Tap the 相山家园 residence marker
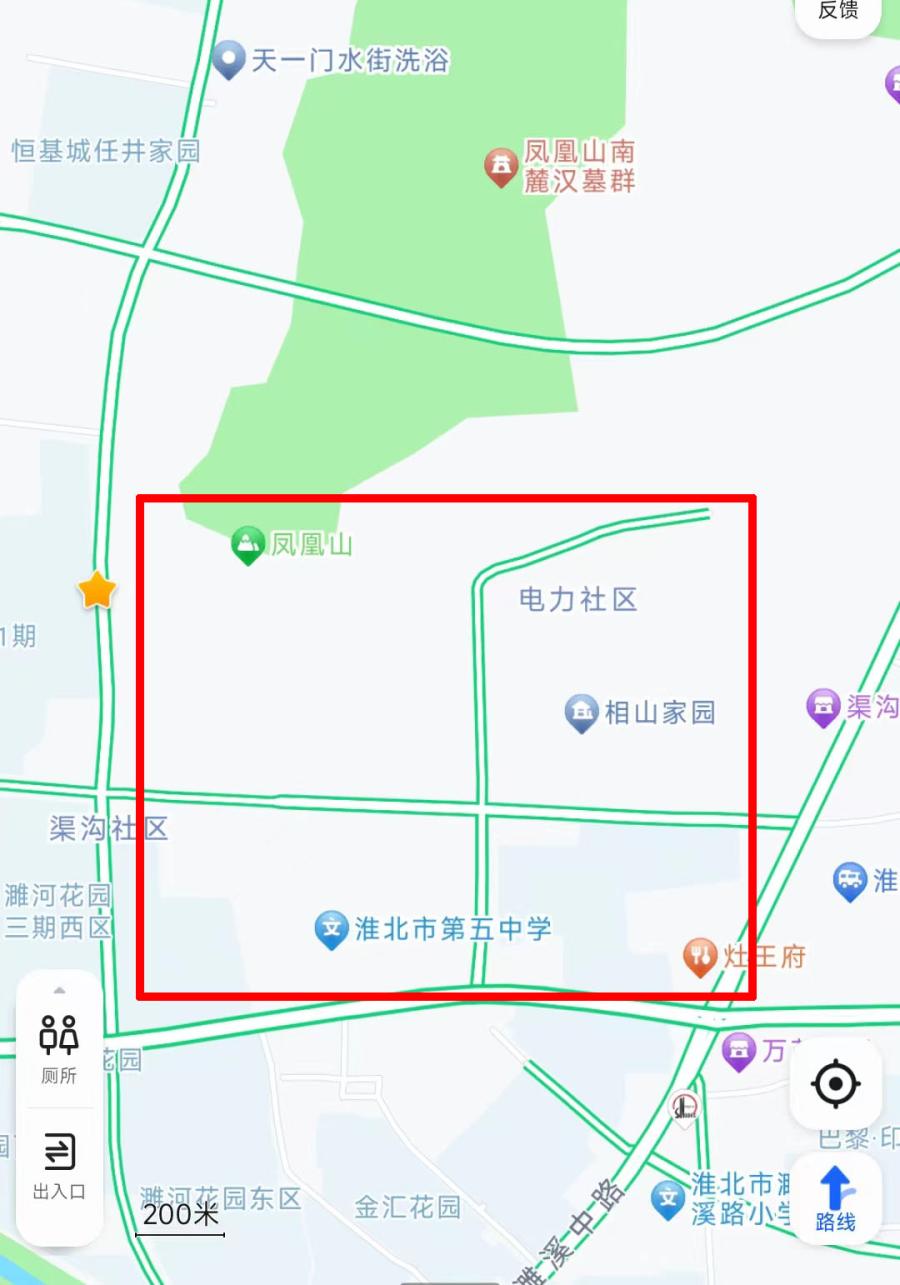Image resolution: width=900 pixels, height=1285 pixels. 581,713
